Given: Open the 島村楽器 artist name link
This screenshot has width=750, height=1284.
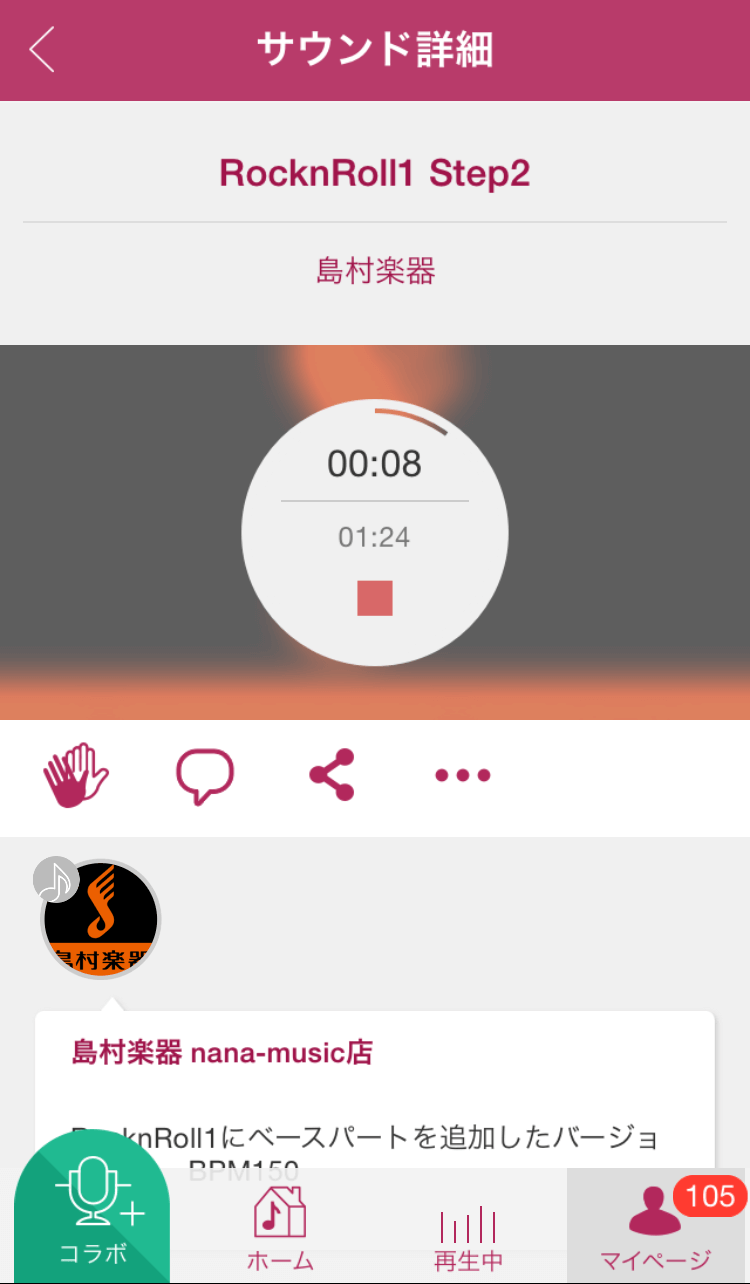Looking at the screenshot, I should pos(375,271).
